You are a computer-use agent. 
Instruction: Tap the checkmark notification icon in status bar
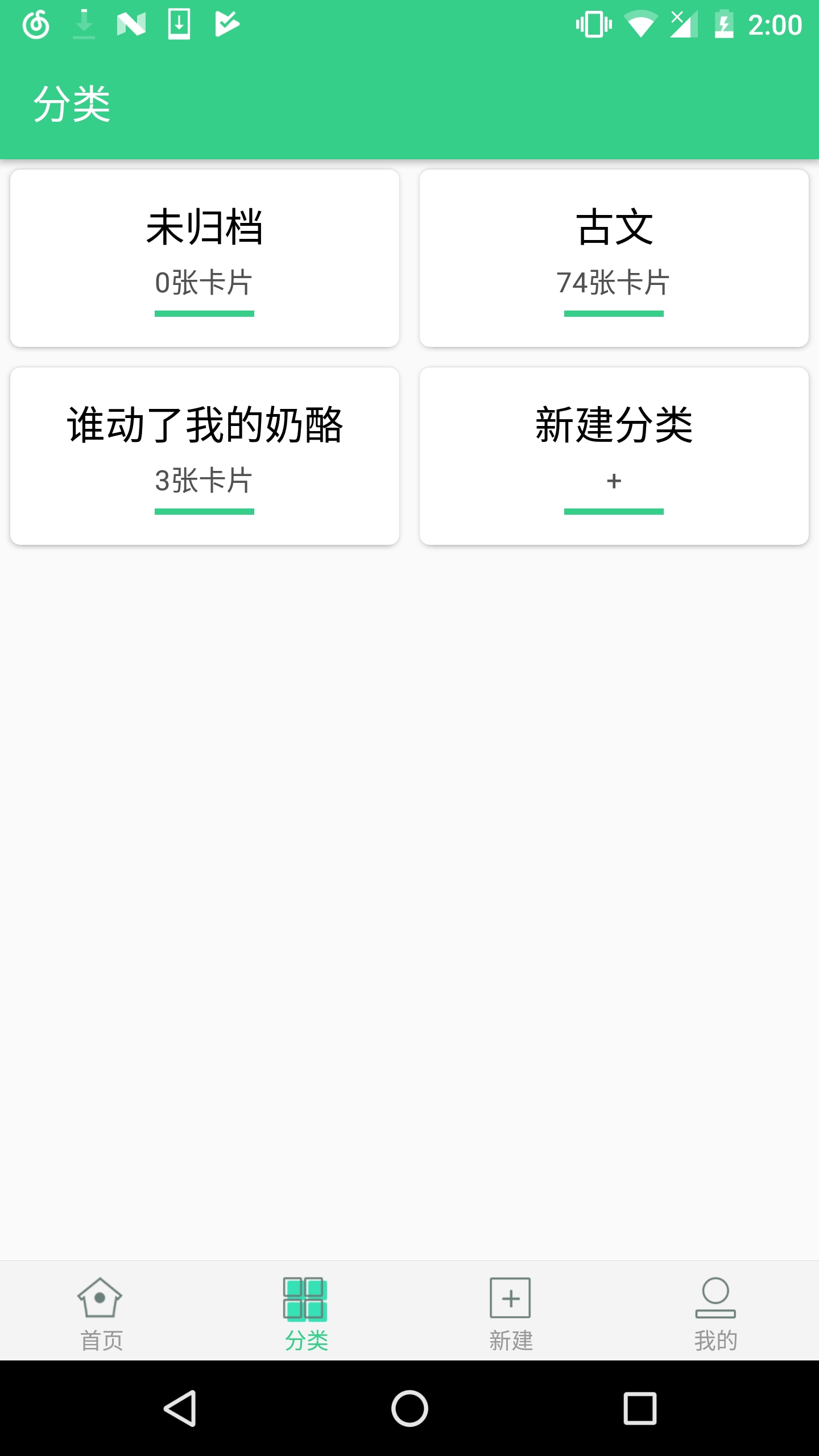[227, 24]
